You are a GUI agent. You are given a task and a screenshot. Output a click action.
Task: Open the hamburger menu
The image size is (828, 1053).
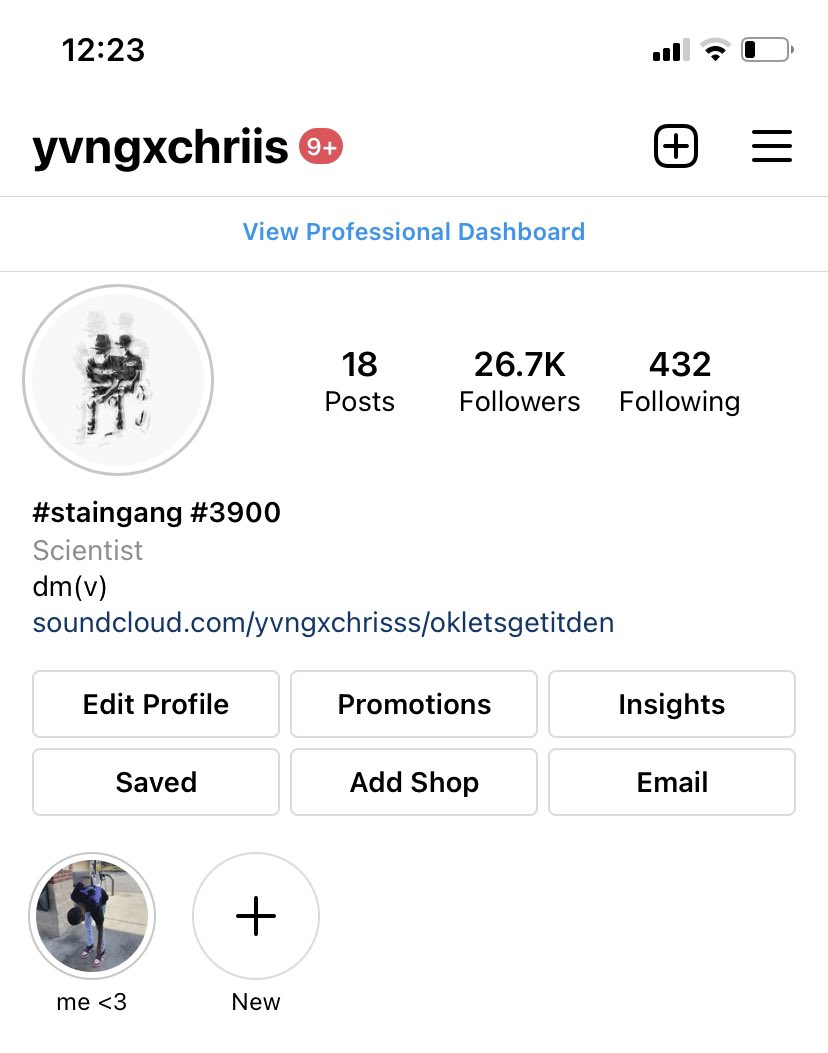click(771, 147)
